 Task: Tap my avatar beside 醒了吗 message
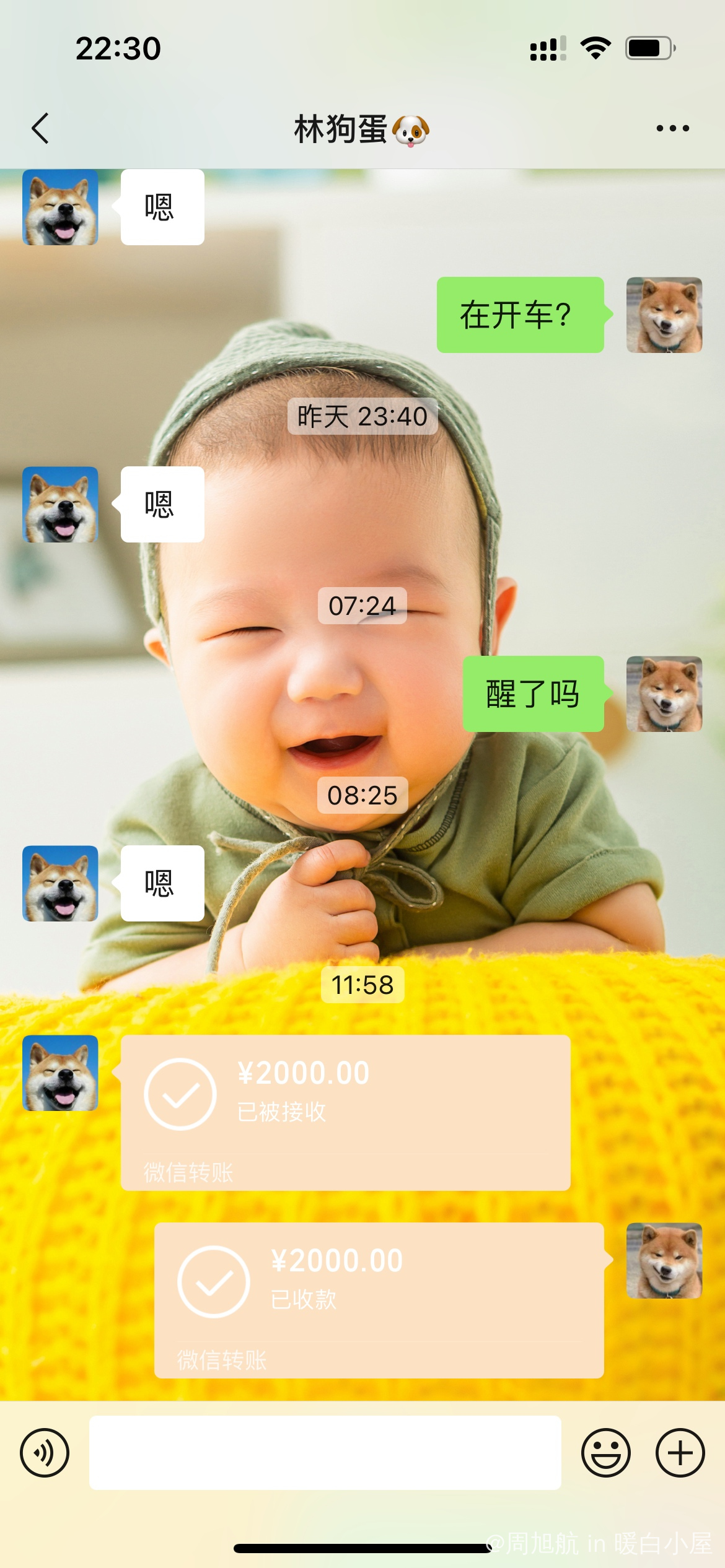coord(664,694)
